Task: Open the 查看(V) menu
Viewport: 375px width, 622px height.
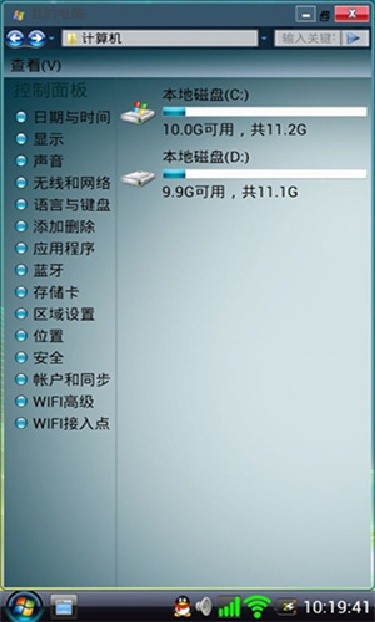Action: (x=36, y=65)
